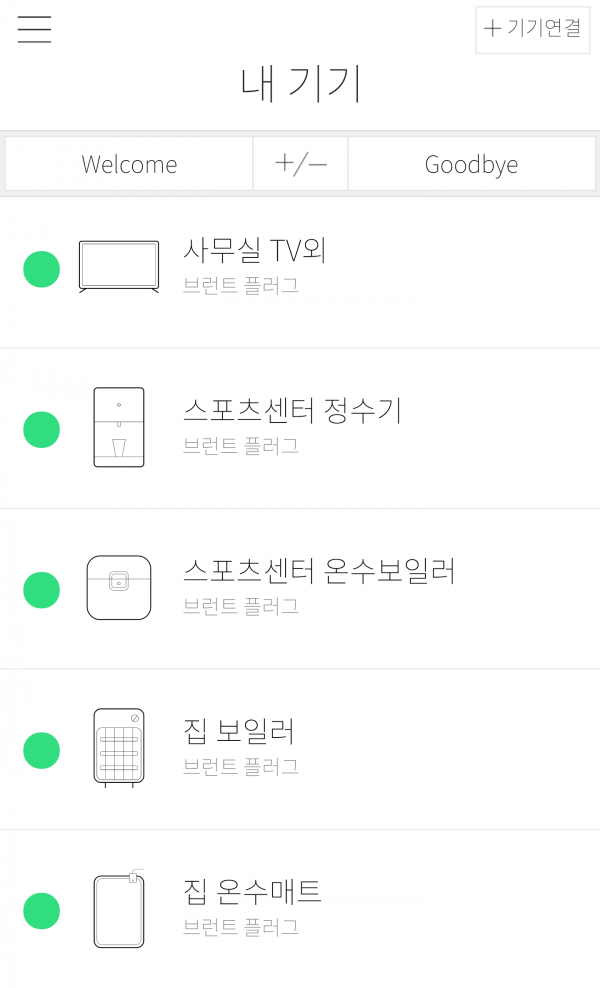Toggle the green power dot for 스포츠센터 온수보일러

click(42, 589)
